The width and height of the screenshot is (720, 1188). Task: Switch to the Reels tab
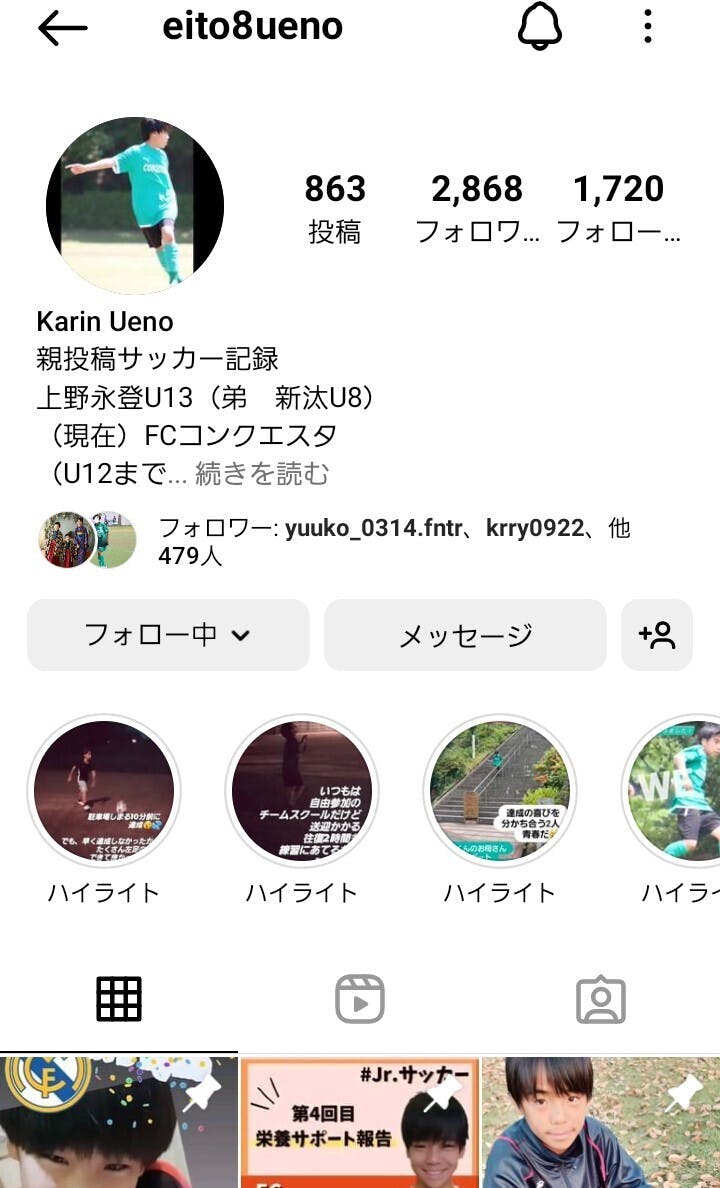(x=359, y=998)
